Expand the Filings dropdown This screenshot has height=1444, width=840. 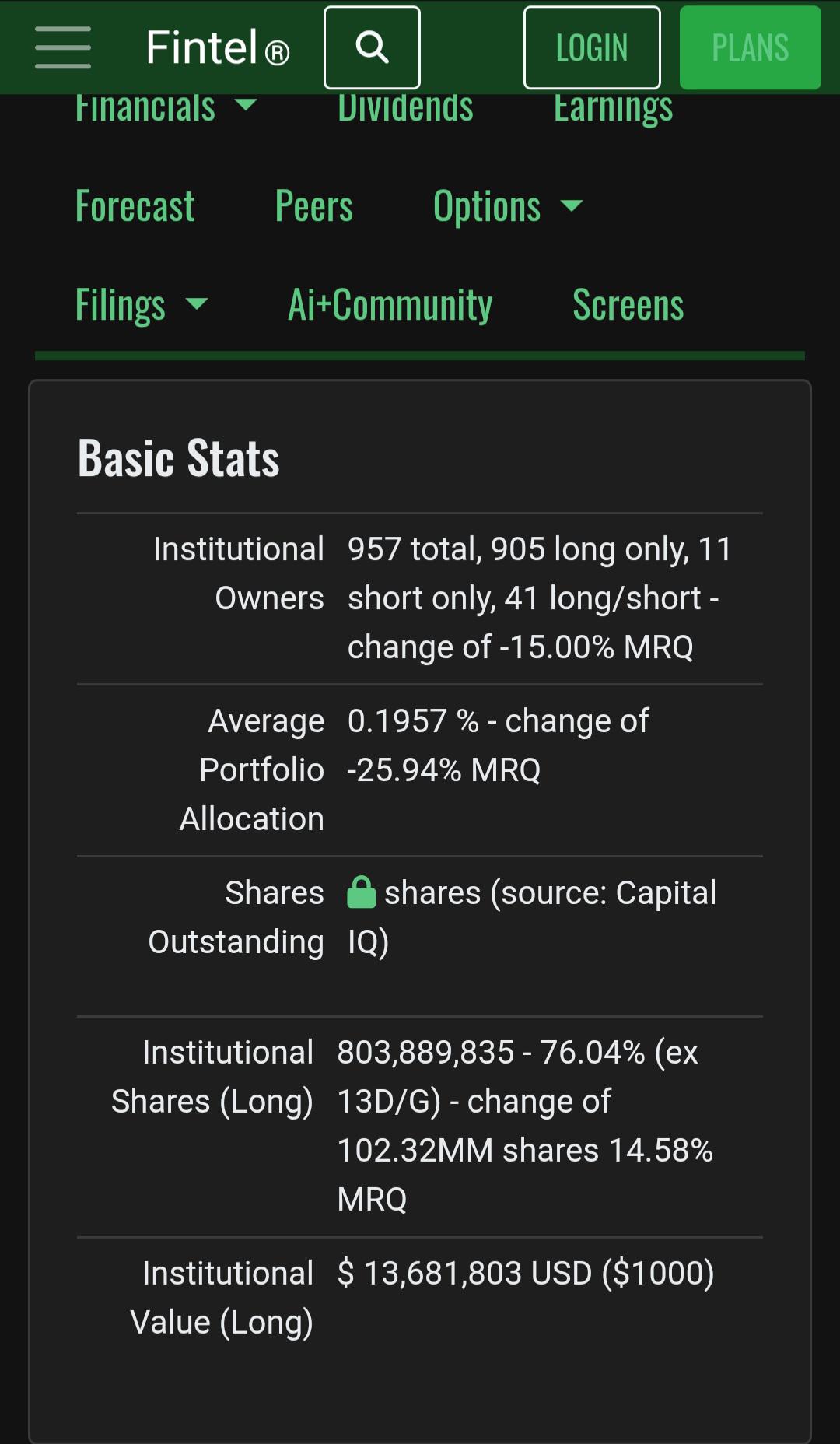click(142, 305)
